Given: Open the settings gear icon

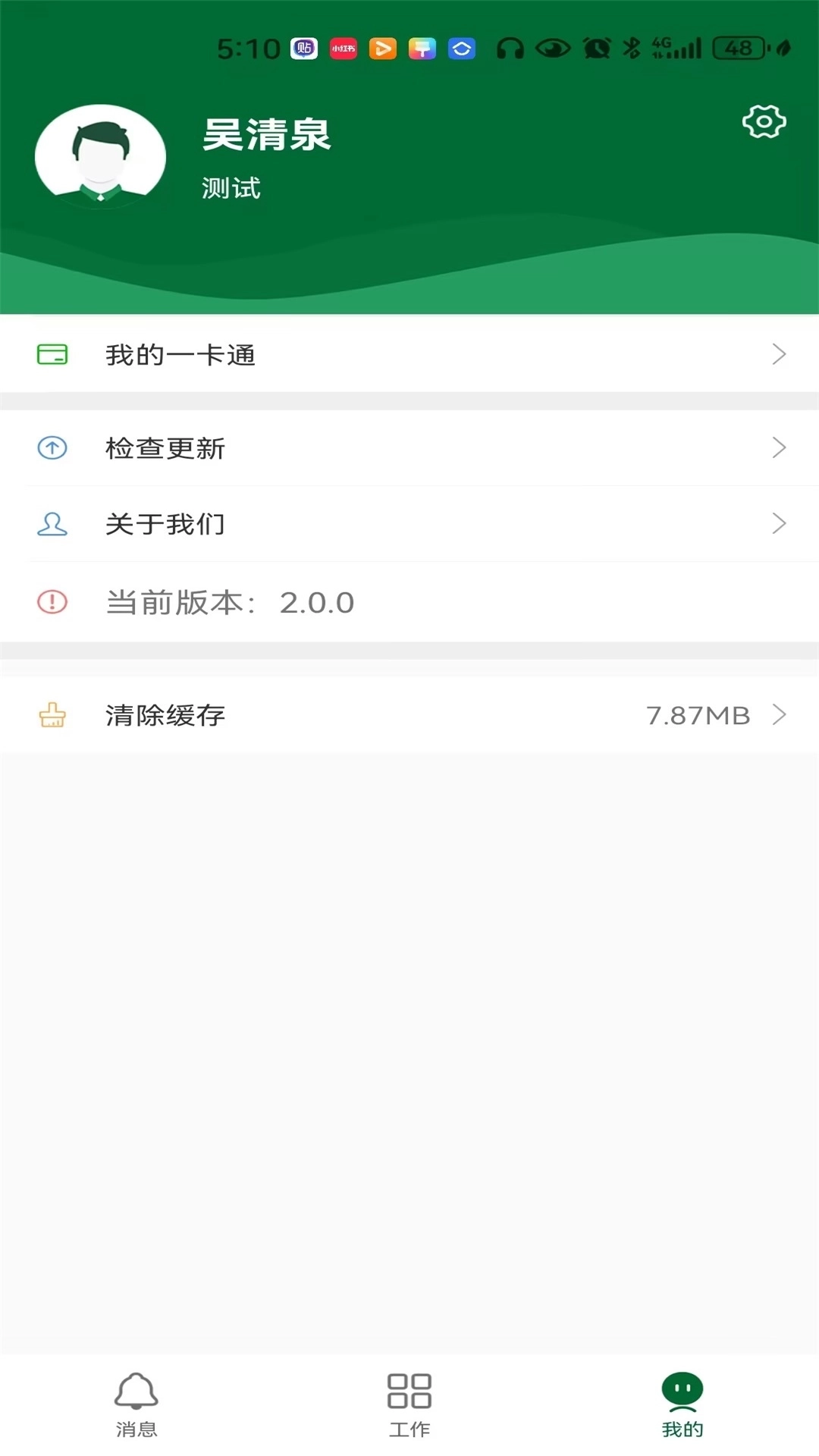Looking at the screenshot, I should click(x=763, y=121).
